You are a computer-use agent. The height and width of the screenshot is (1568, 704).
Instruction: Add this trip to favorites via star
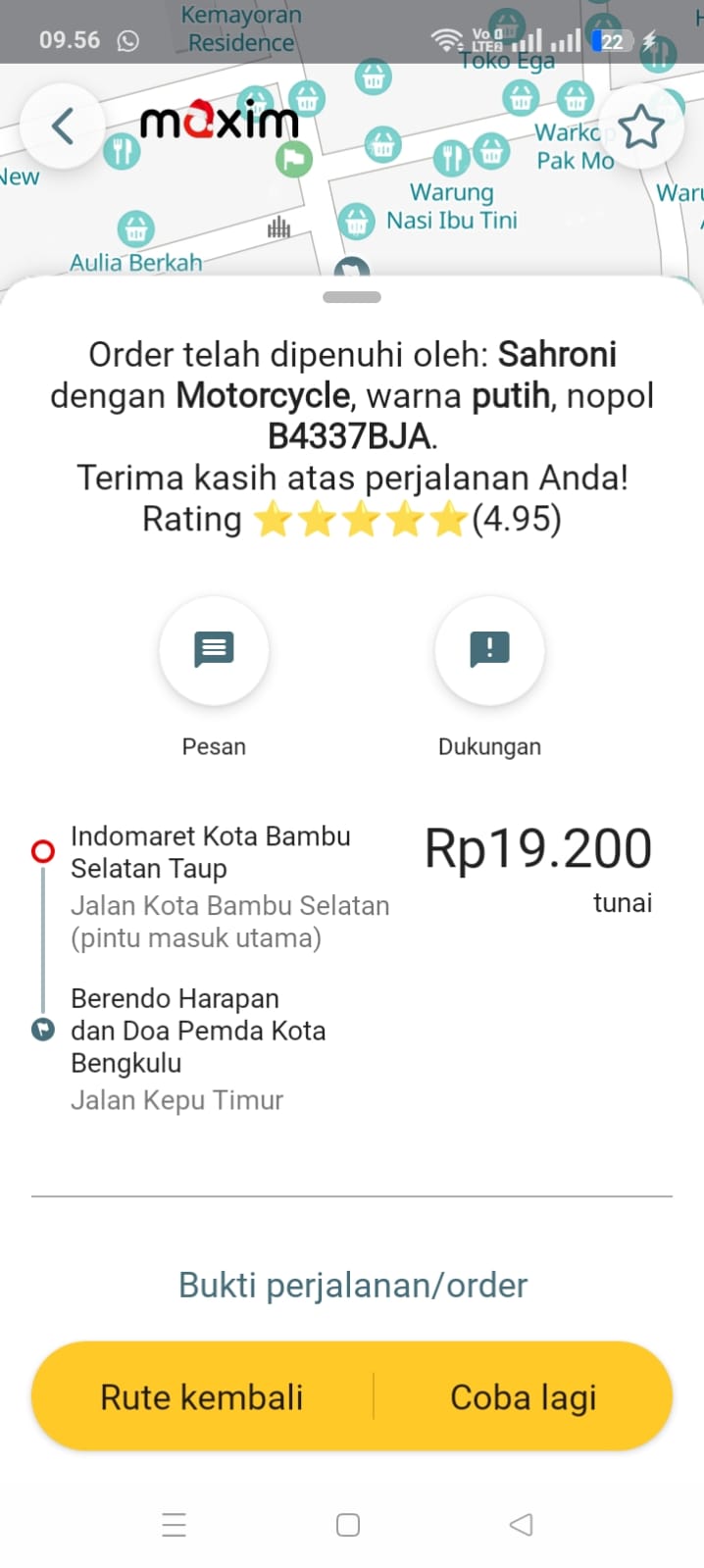[x=641, y=127]
